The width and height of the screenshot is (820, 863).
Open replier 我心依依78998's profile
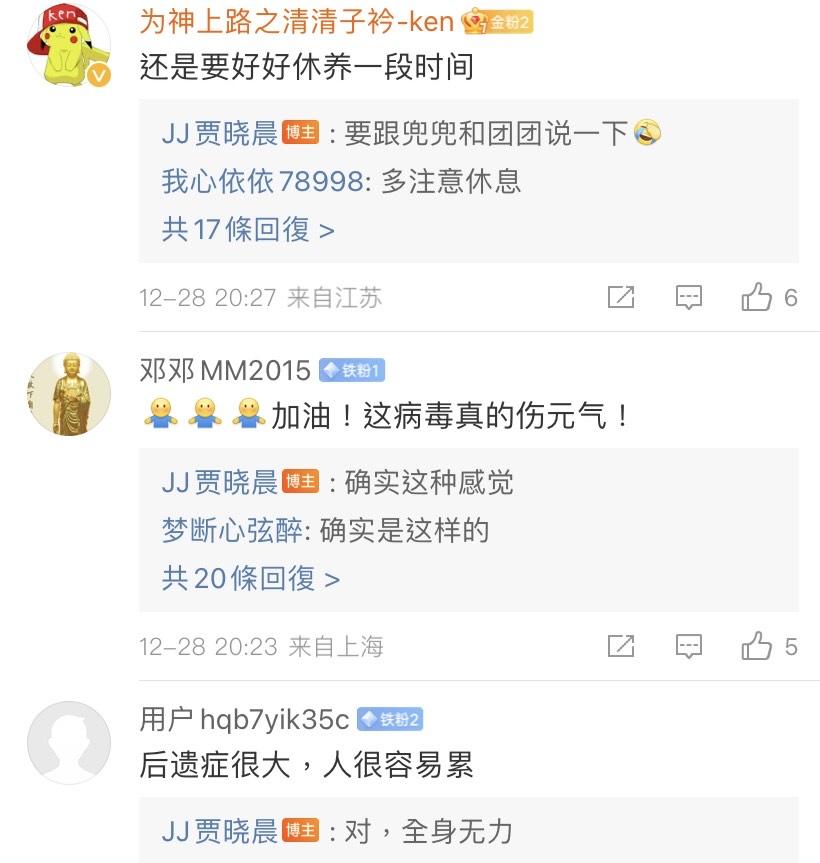[262, 181]
